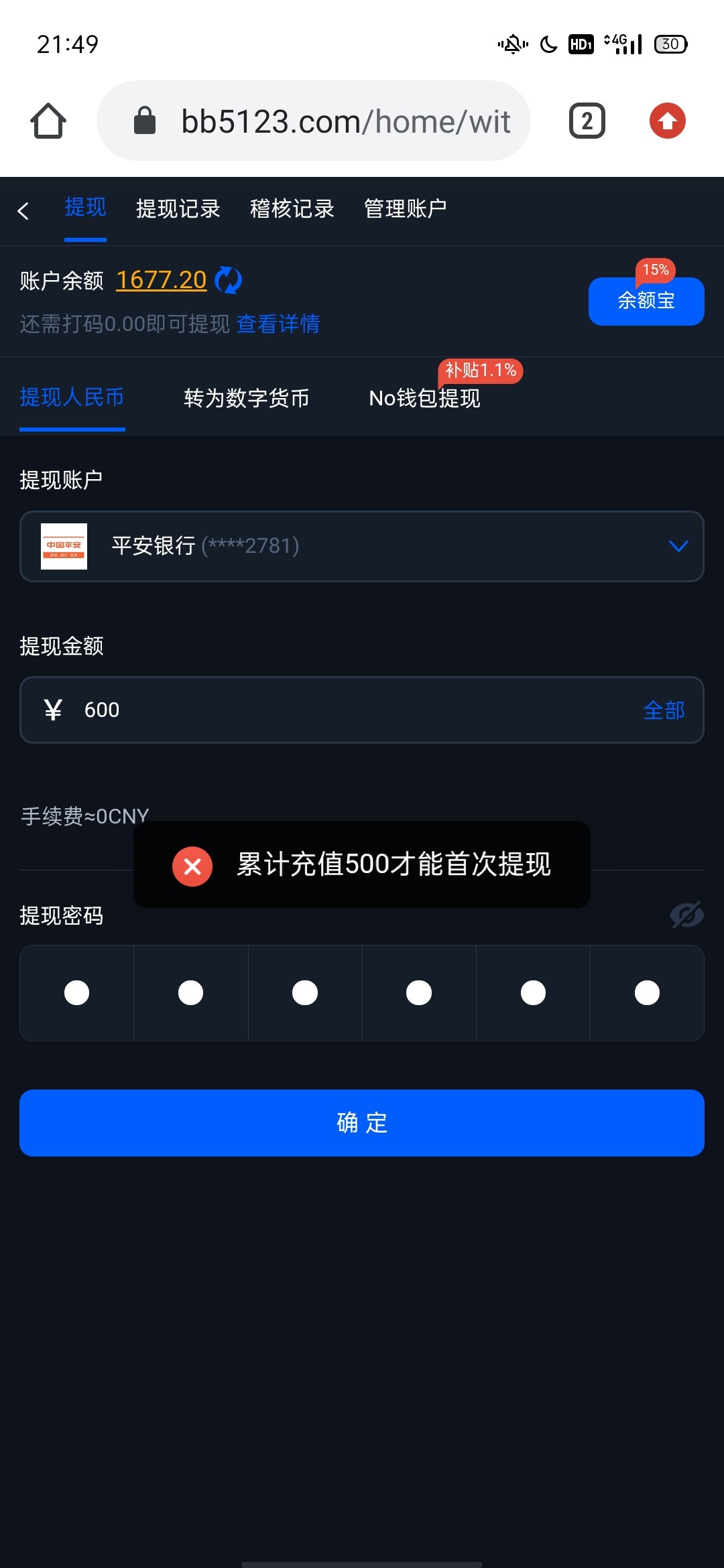Click the padlock icon in address bar
The image size is (724, 1568).
click(x=145, y=121)
